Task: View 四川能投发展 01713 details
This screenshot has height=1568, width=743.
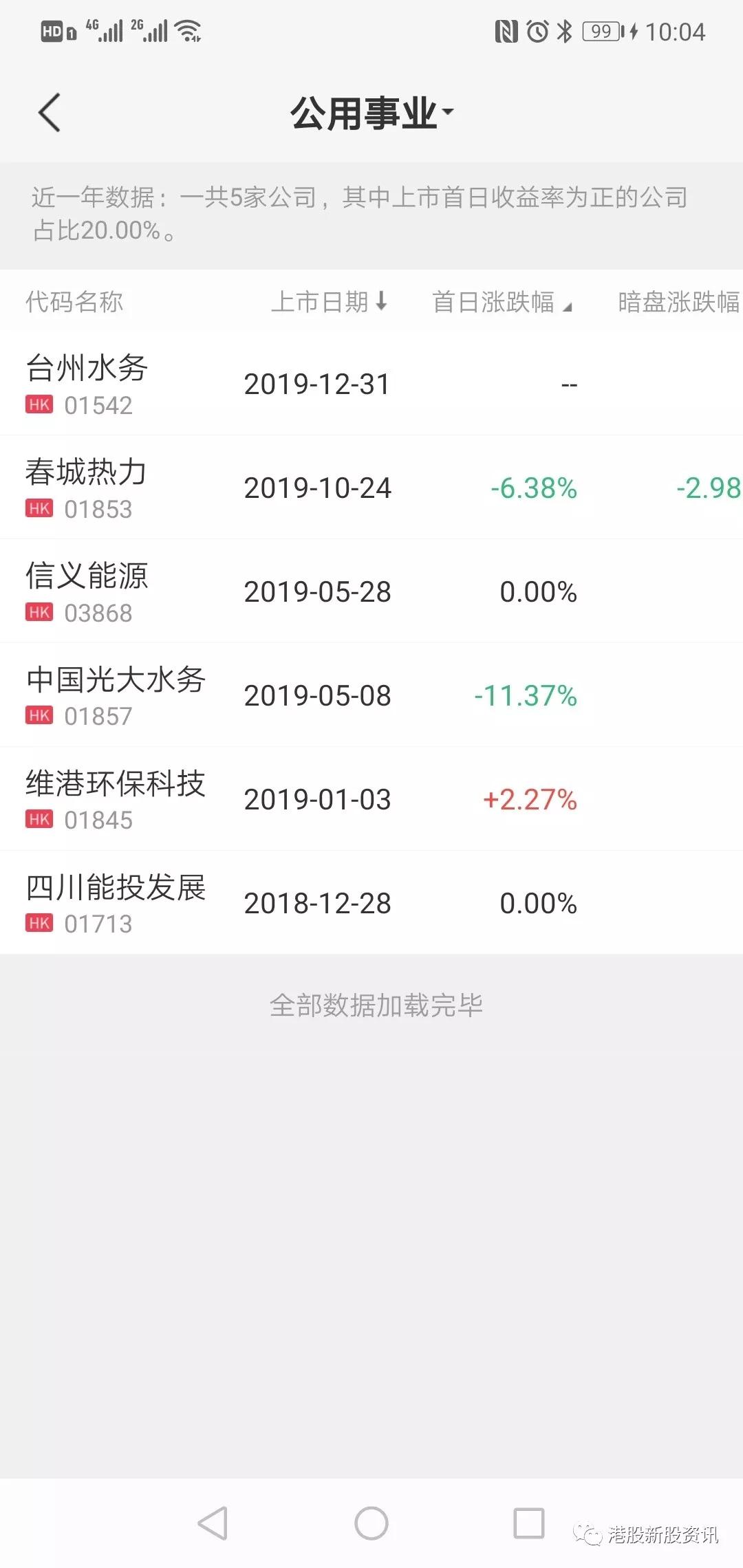Action: [x=371, y=903]
